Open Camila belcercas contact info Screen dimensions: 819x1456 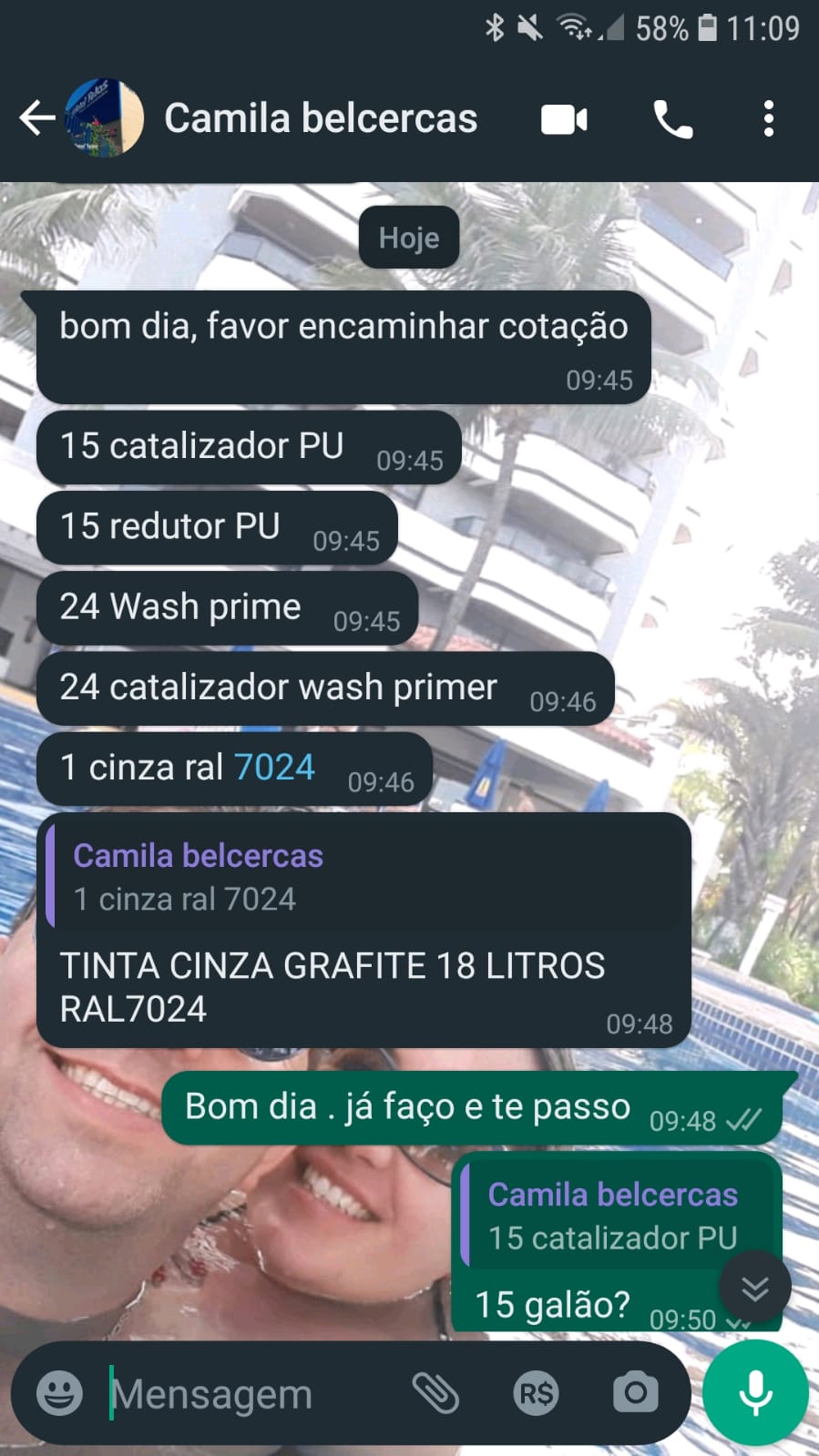(x=320, y=118)
